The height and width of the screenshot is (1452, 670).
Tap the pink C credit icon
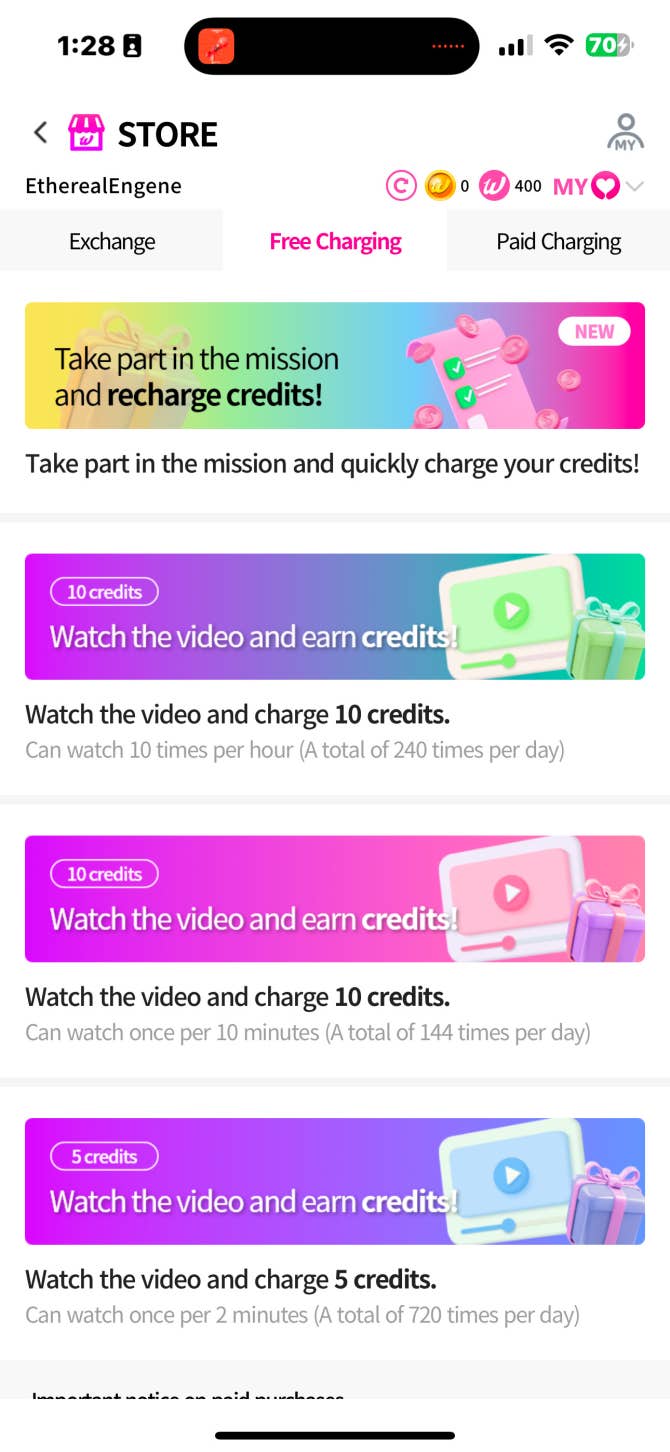pos(401,186)
